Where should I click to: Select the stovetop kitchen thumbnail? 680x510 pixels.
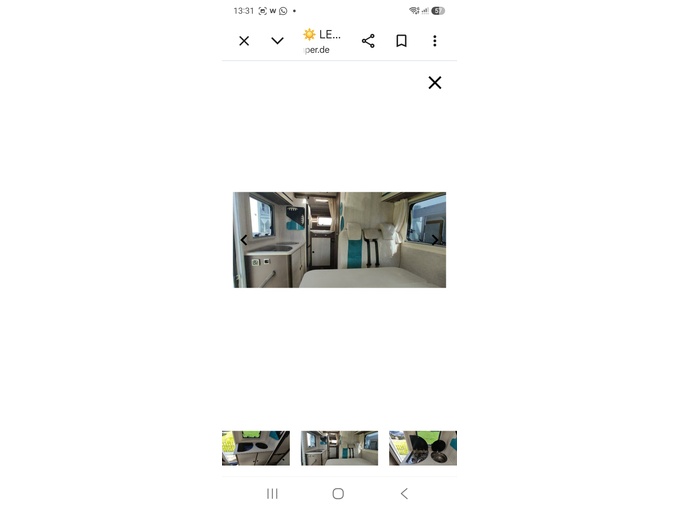coord(256,448)
